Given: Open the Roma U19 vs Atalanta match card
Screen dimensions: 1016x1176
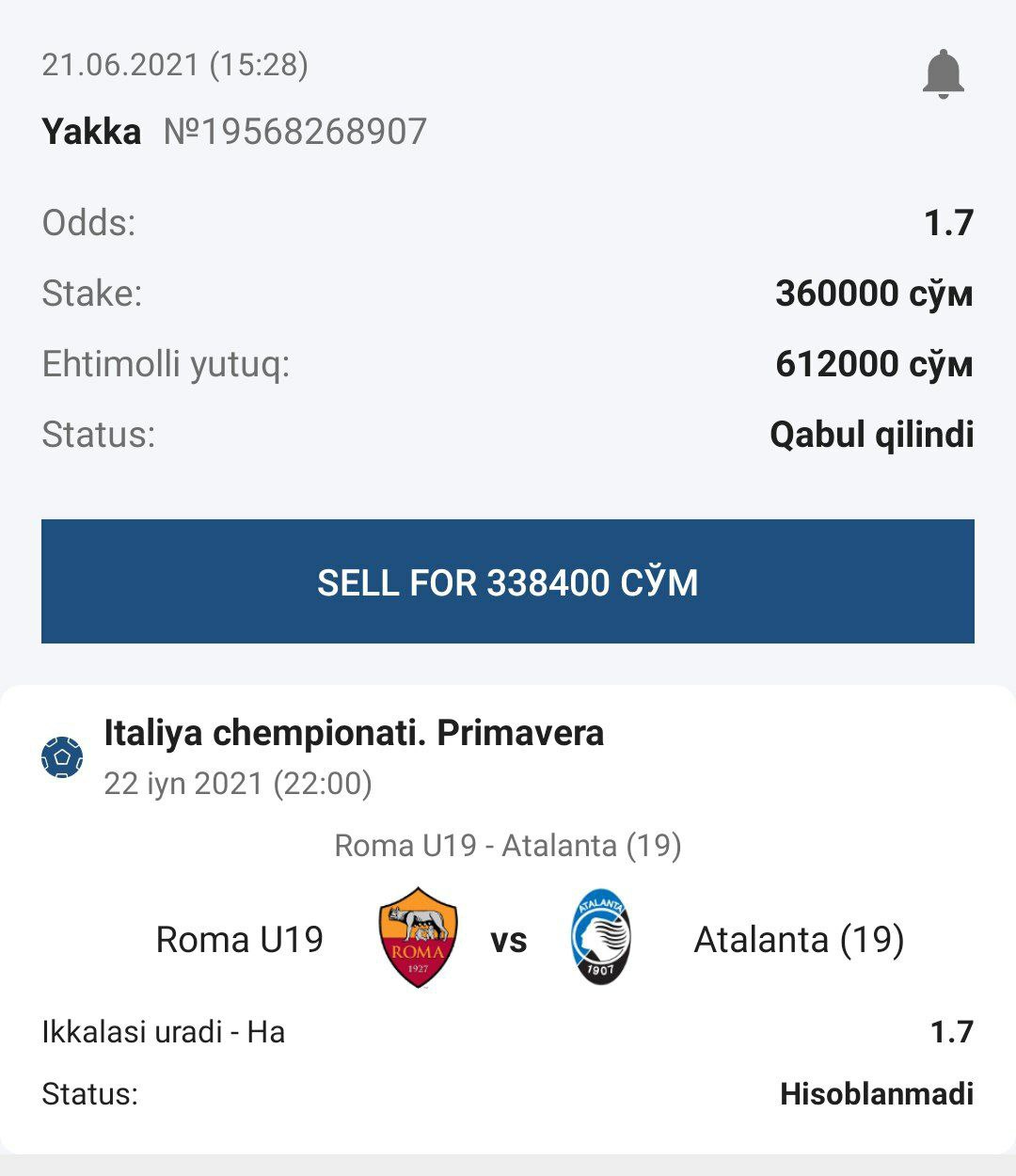Looking at the screenshot, I should (508, 938).
